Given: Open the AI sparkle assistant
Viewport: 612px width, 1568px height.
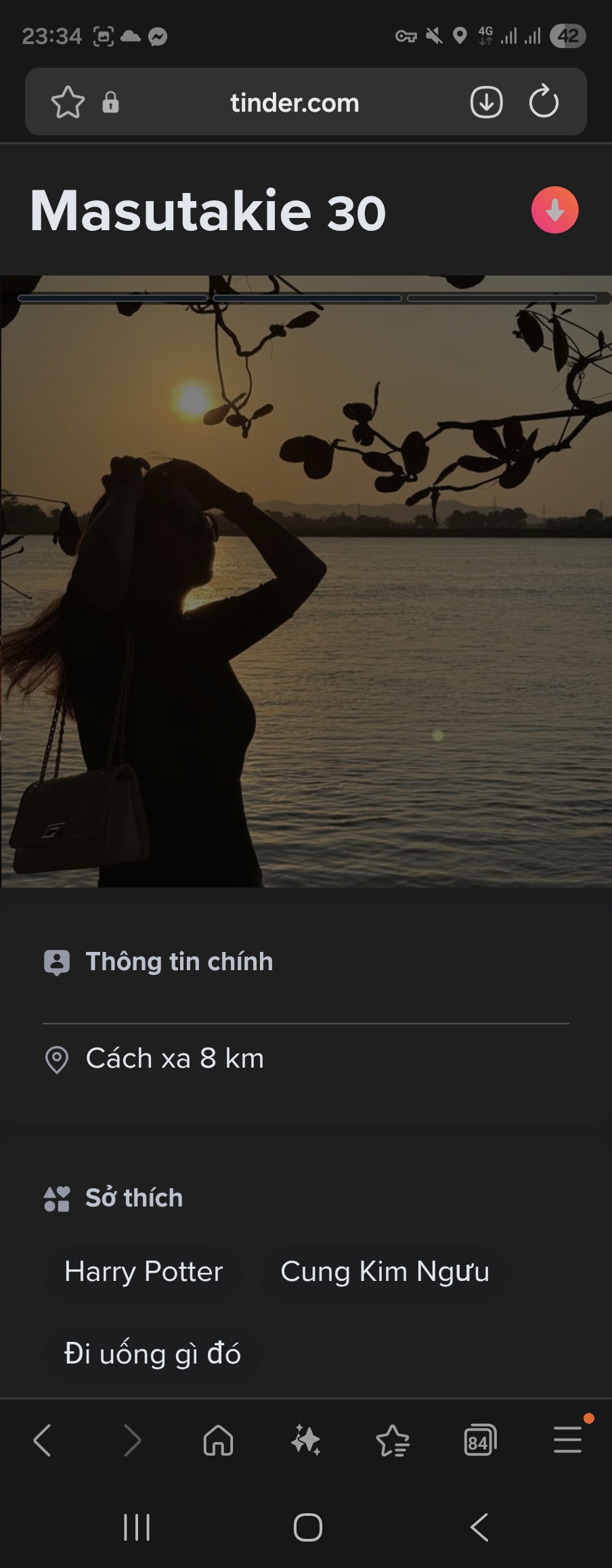Looking at the screenshot, I should coord(305,1440).
